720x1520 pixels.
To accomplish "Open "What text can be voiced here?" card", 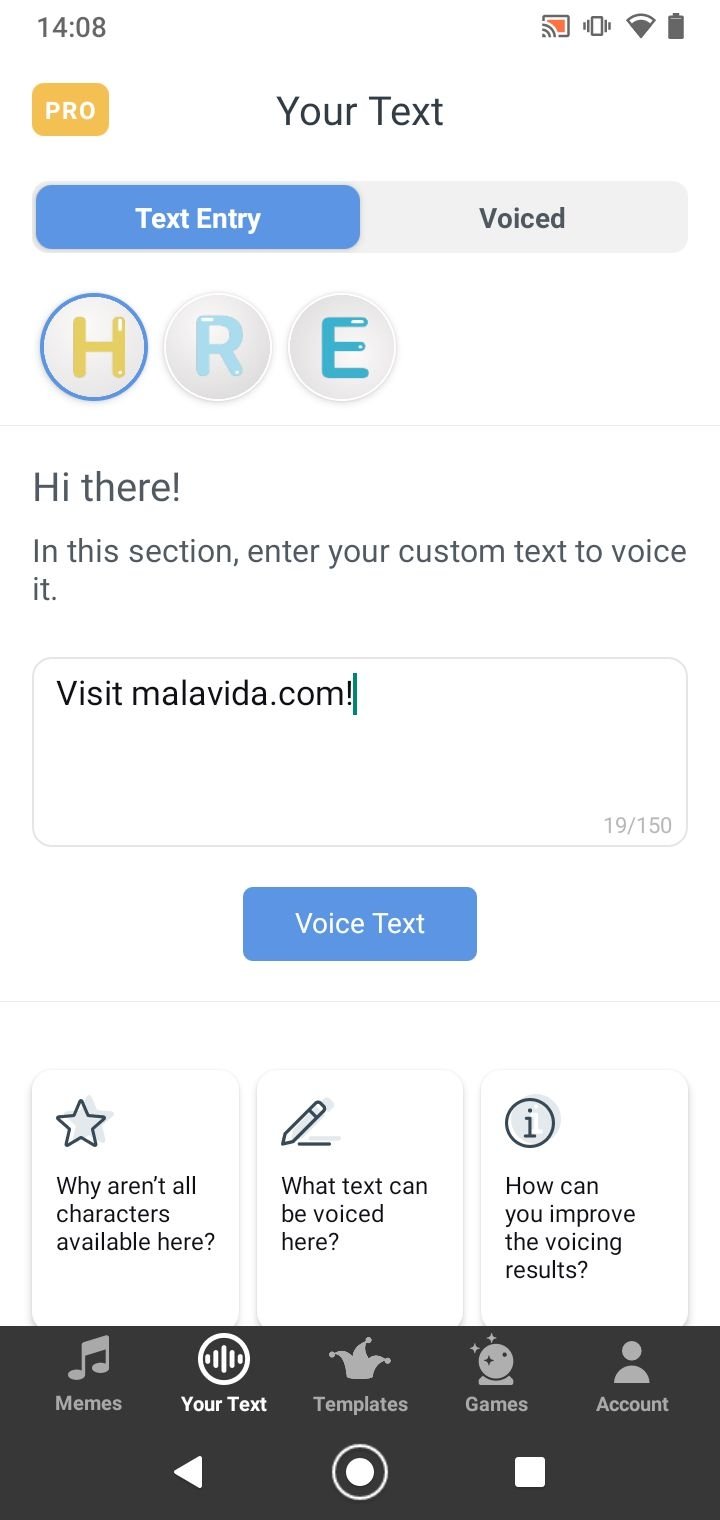I will (x=360, y=1198).
